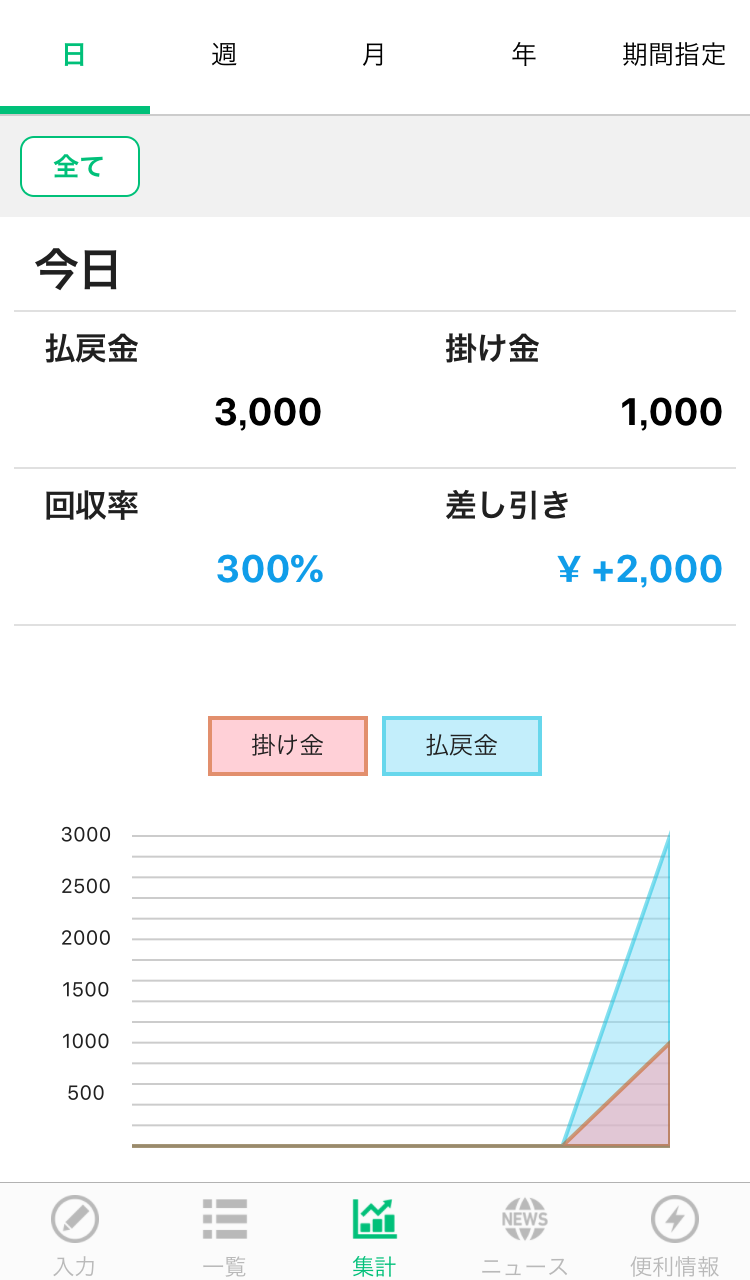Select the 集計 bottom tab
The height and width of the screenshot is (1280, 750).
(374, 1233)
